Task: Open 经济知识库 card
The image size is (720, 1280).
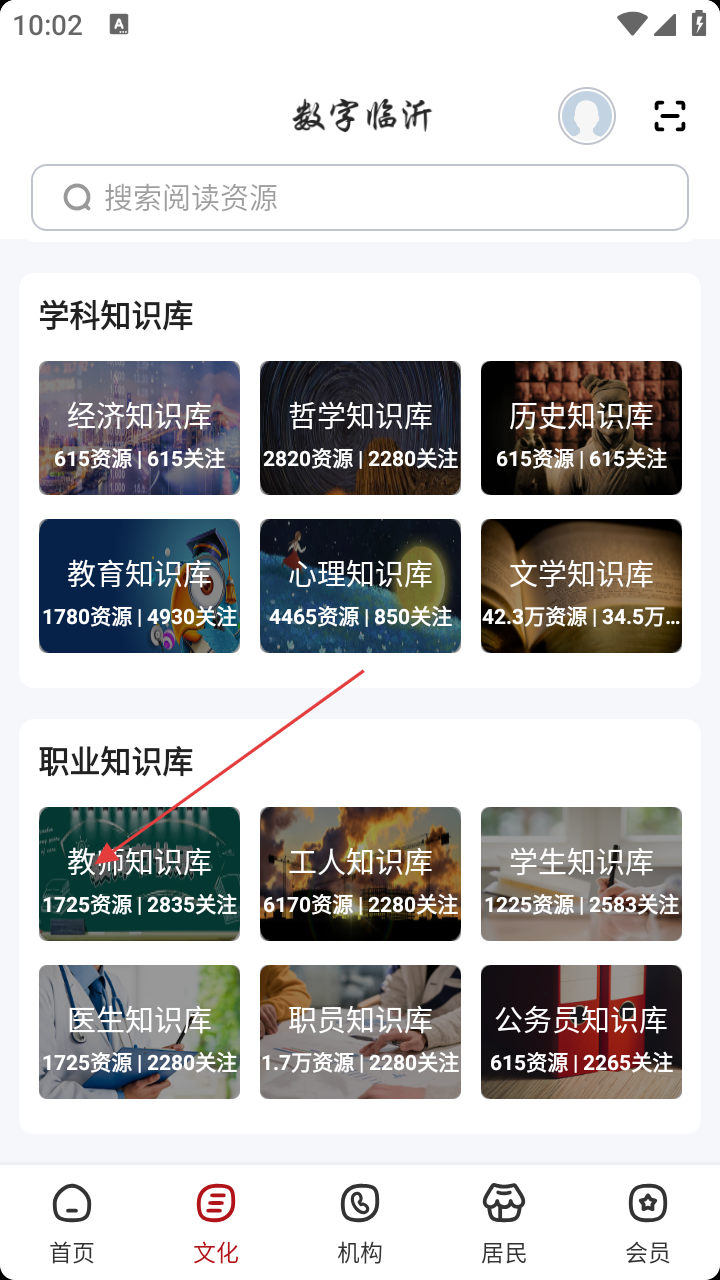Action: 139,428
